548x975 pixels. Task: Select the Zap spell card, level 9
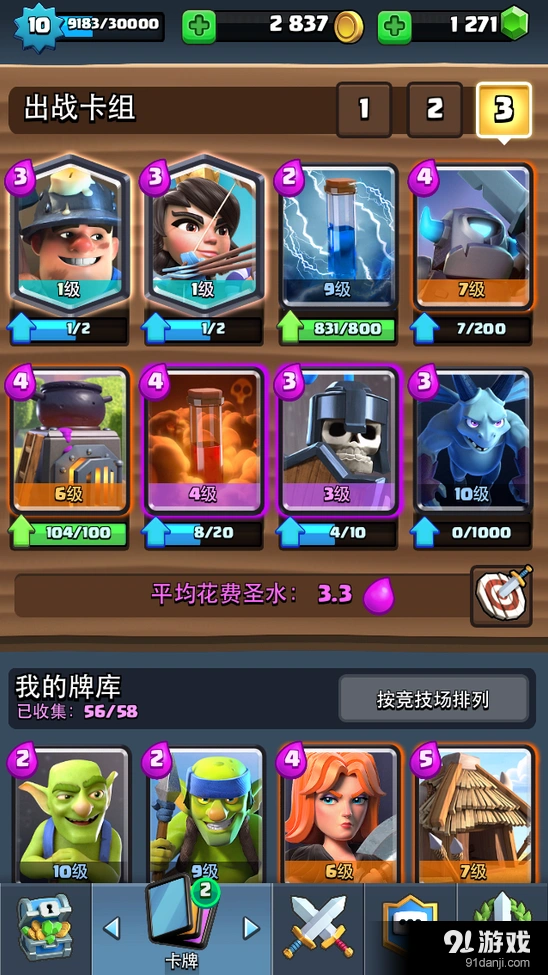pos(338,236)
